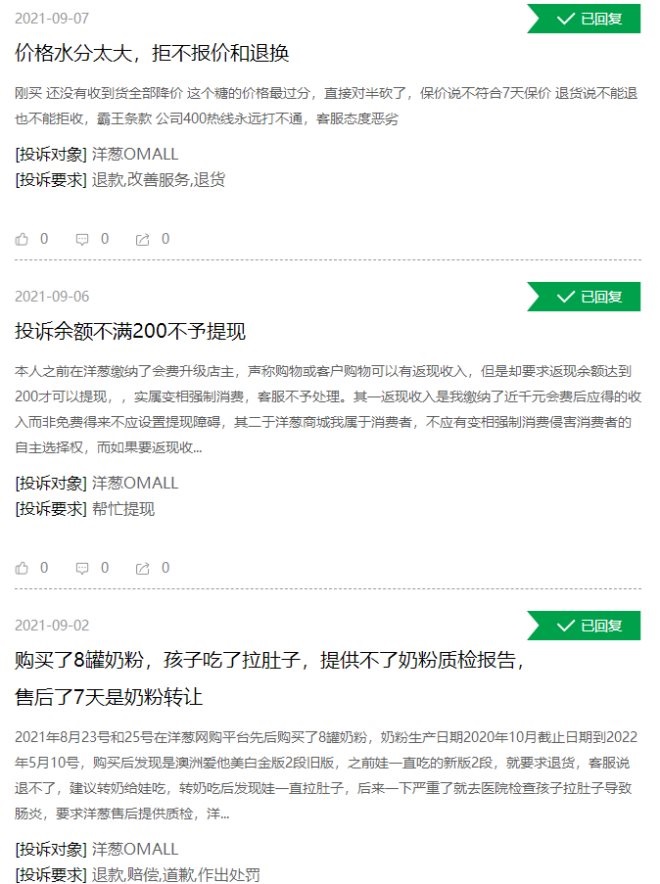
Task: Open complaint 价格水分太大，拒不报价和退换
Action: point(152,54)
